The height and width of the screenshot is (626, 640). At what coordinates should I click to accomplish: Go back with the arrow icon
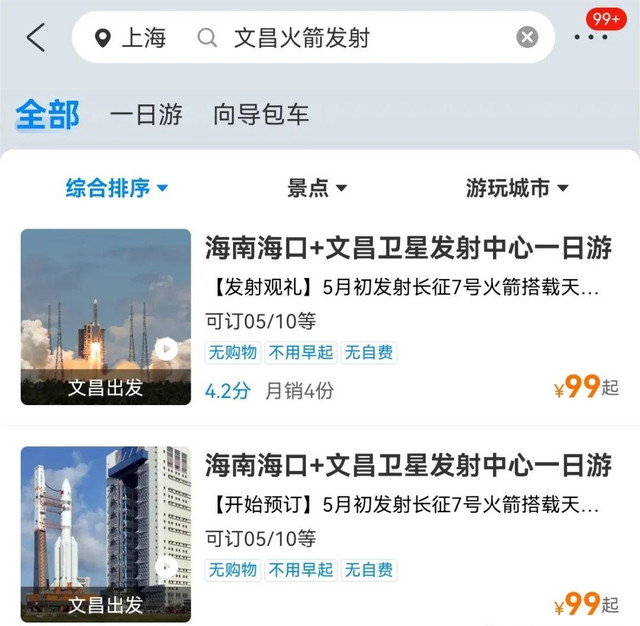(36, 38)
